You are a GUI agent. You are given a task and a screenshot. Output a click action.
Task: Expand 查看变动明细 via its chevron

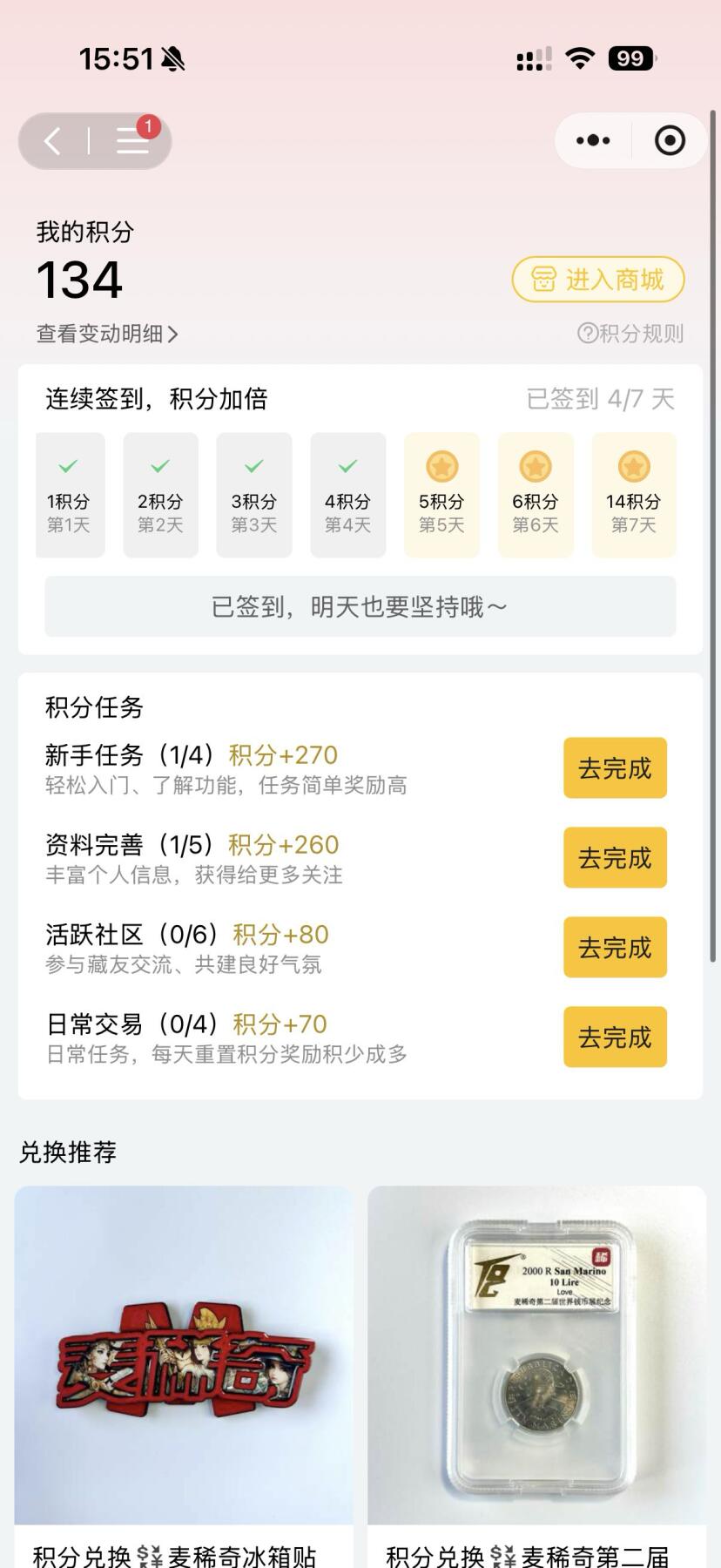pos(175,334)
